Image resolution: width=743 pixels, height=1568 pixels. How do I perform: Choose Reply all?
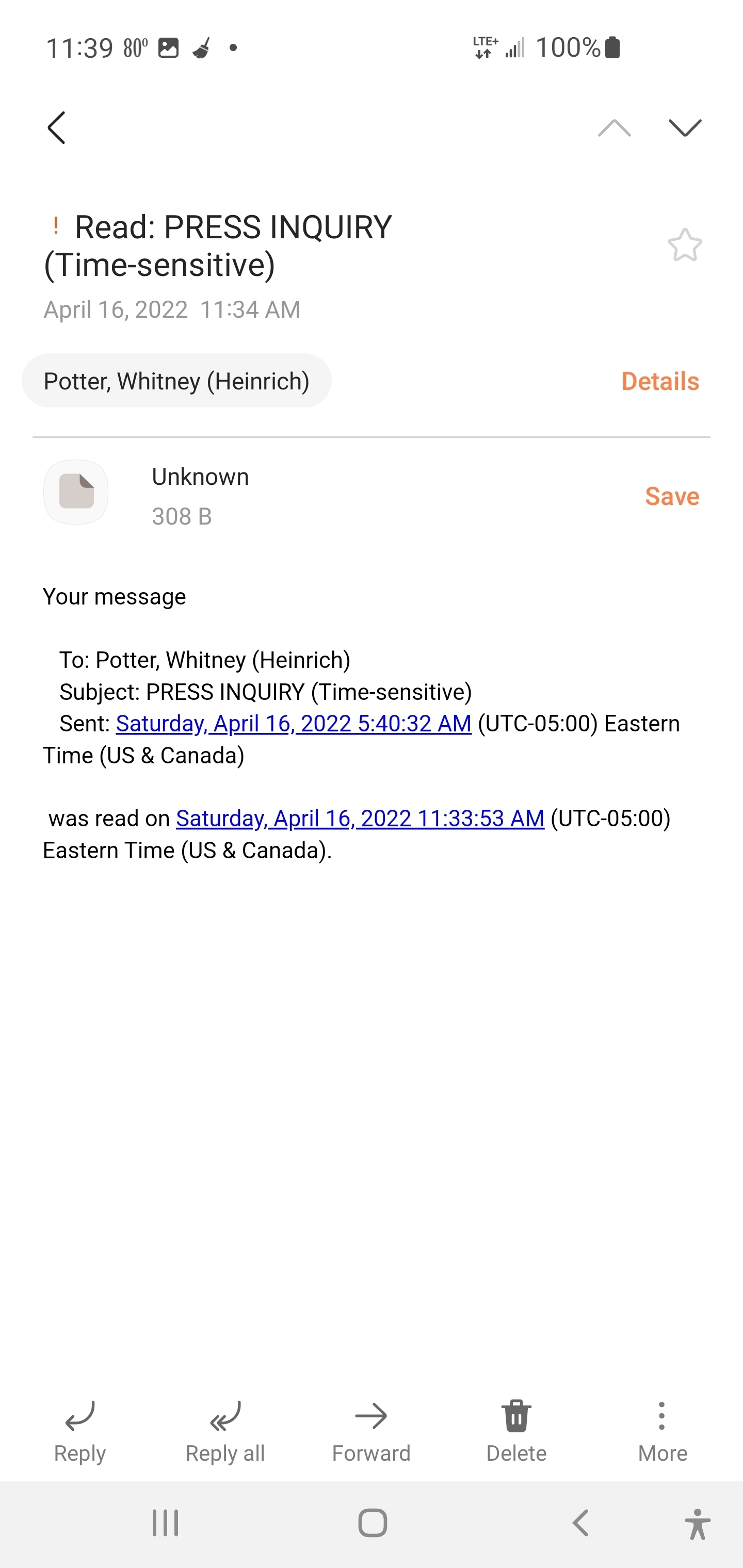pyautogui.click(x=225, y=1430)
